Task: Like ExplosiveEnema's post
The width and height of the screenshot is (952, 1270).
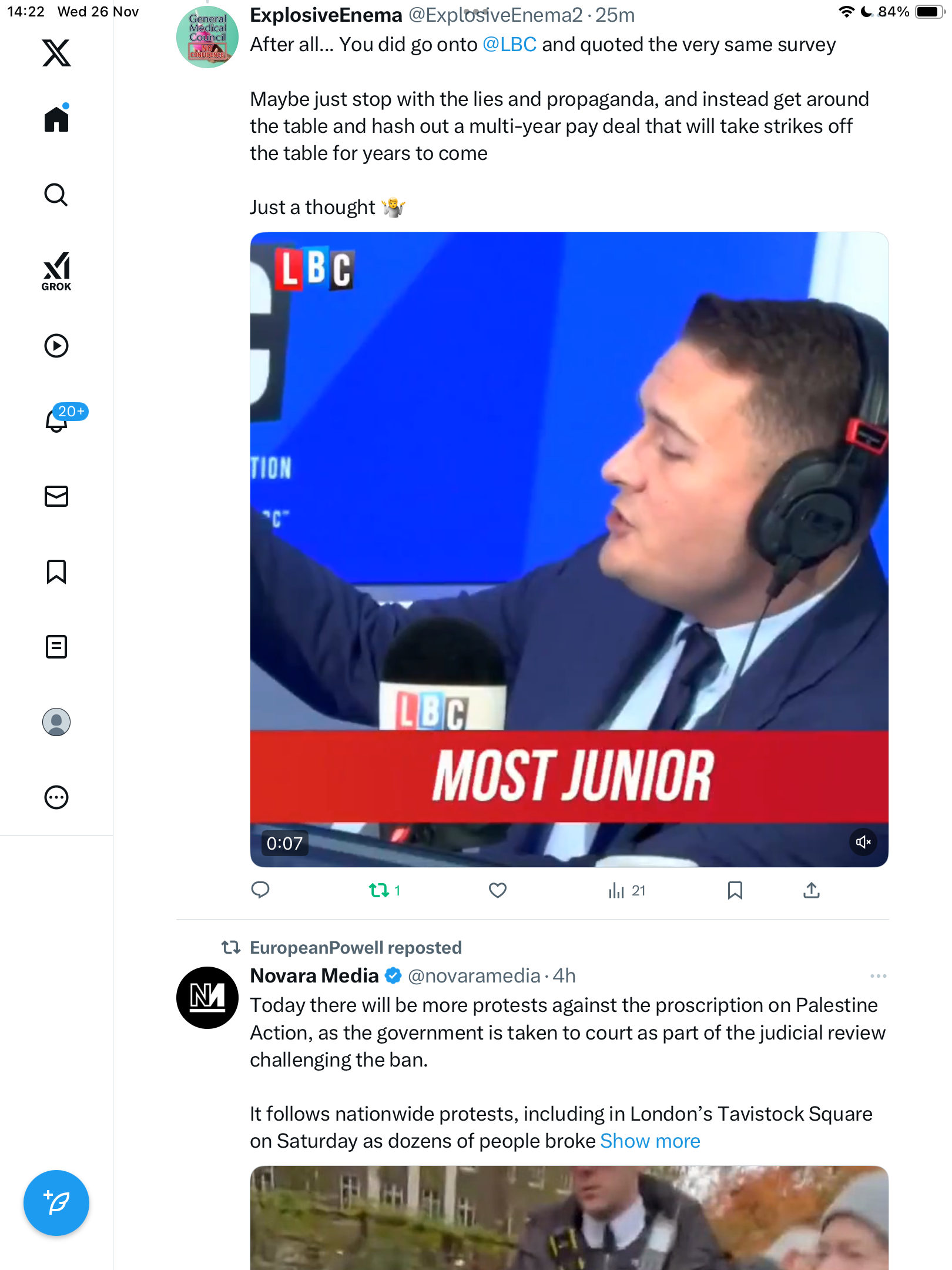Action: (498, 890)
